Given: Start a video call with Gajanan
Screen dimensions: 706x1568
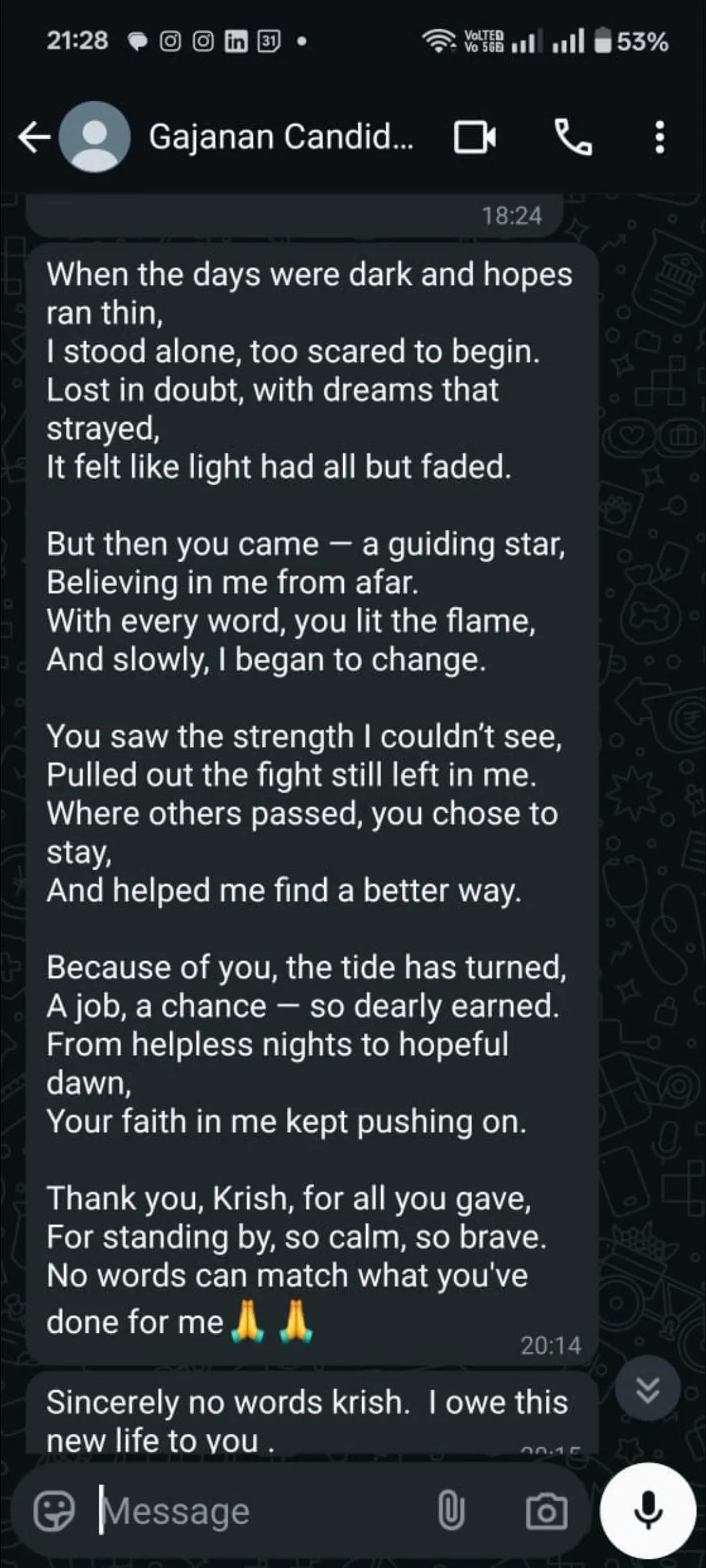Looking at the screenshot, I should [475, 137].
